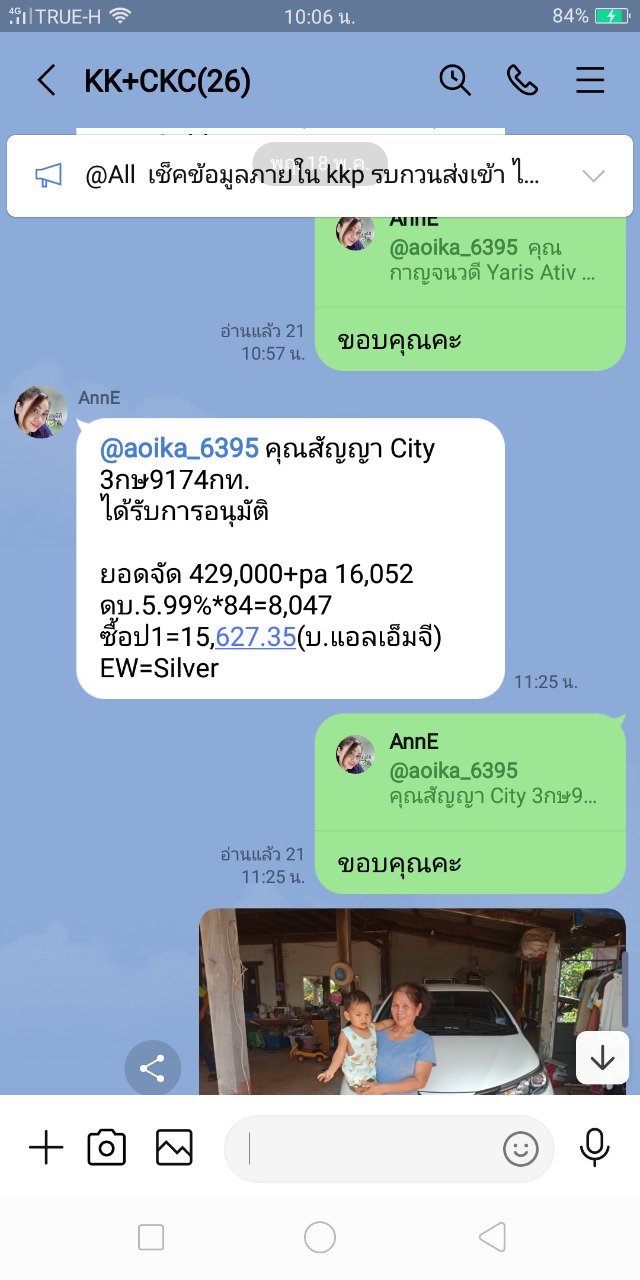Record a voice message with the microphone
This screenshot has width=640, height=1280.
594,1148
